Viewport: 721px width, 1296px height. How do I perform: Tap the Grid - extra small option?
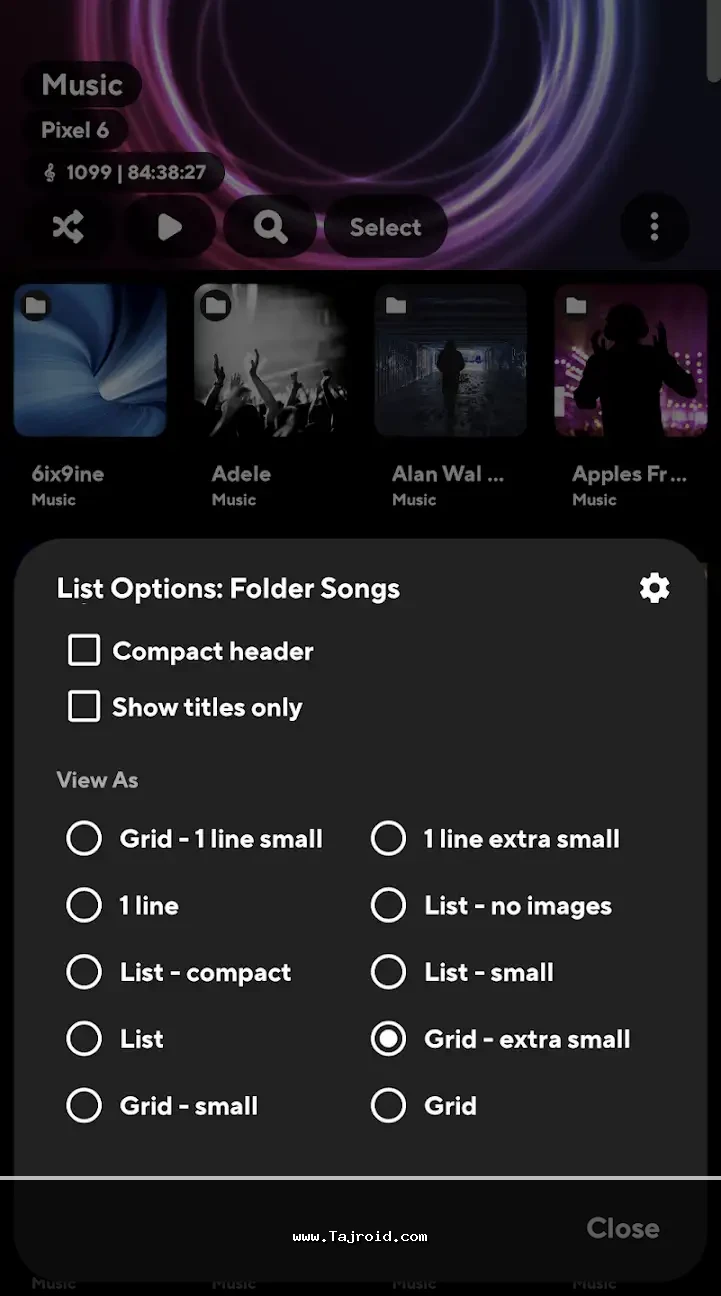click(388, 1039)
